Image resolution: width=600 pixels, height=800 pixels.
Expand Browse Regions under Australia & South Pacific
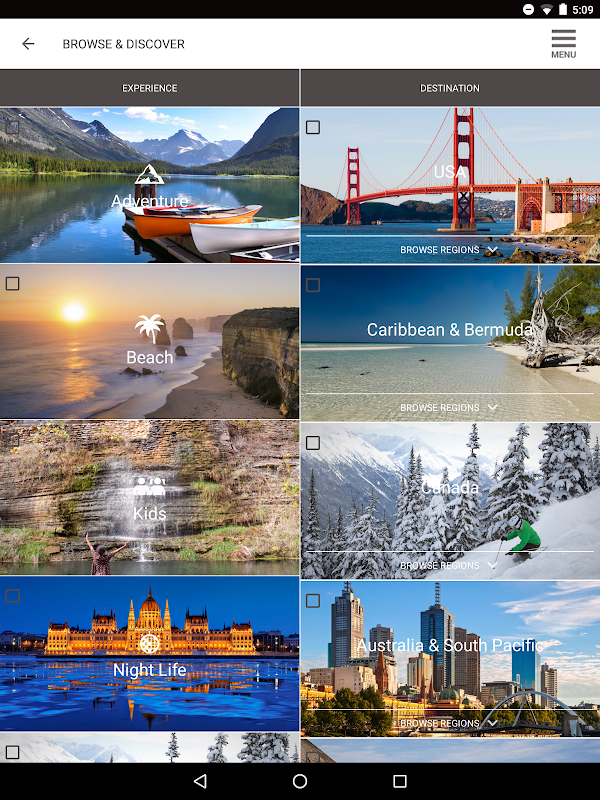449,723
